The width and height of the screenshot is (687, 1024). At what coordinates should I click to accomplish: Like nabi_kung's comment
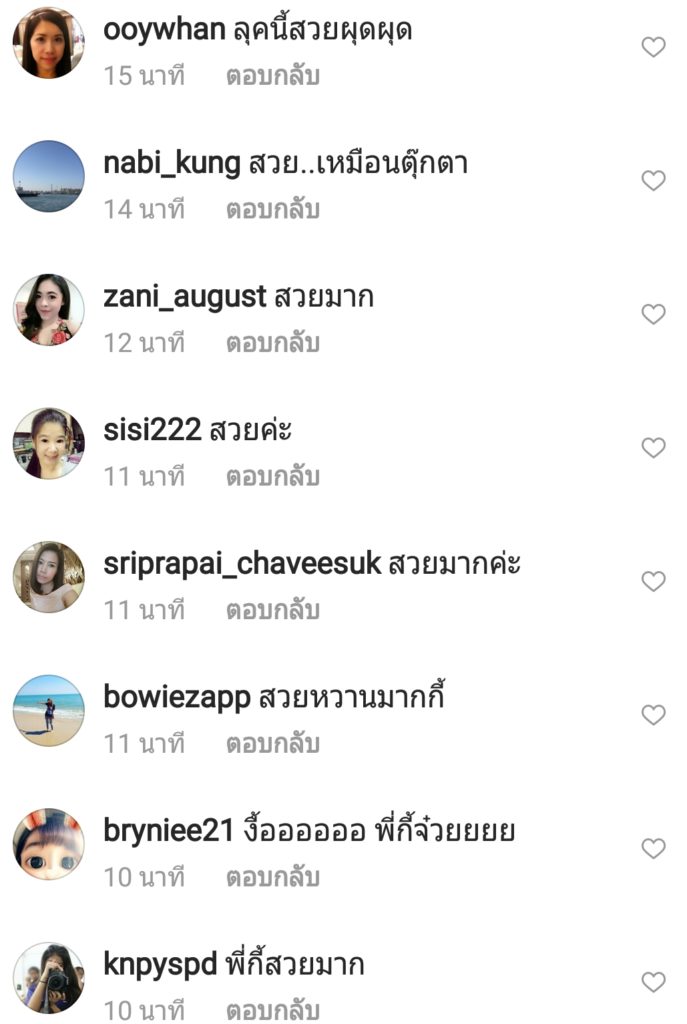tap(653, 181)
